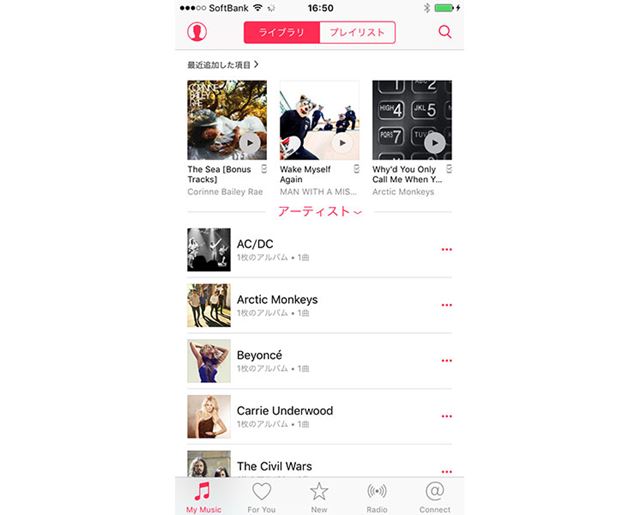Switch to the プレイリスト segment

point(357,32)
